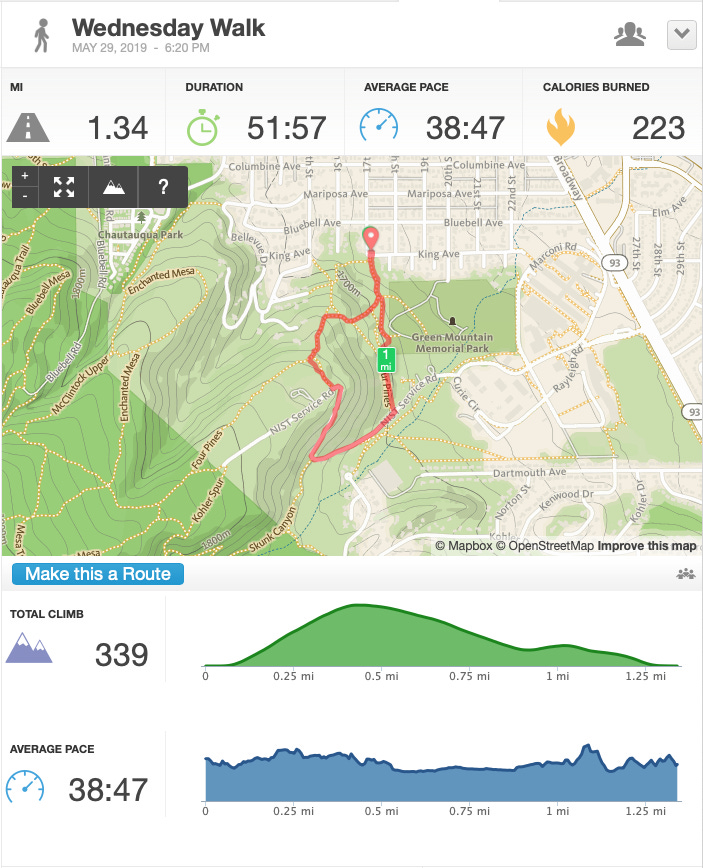Tap the group icon below the map

[686, 574]
